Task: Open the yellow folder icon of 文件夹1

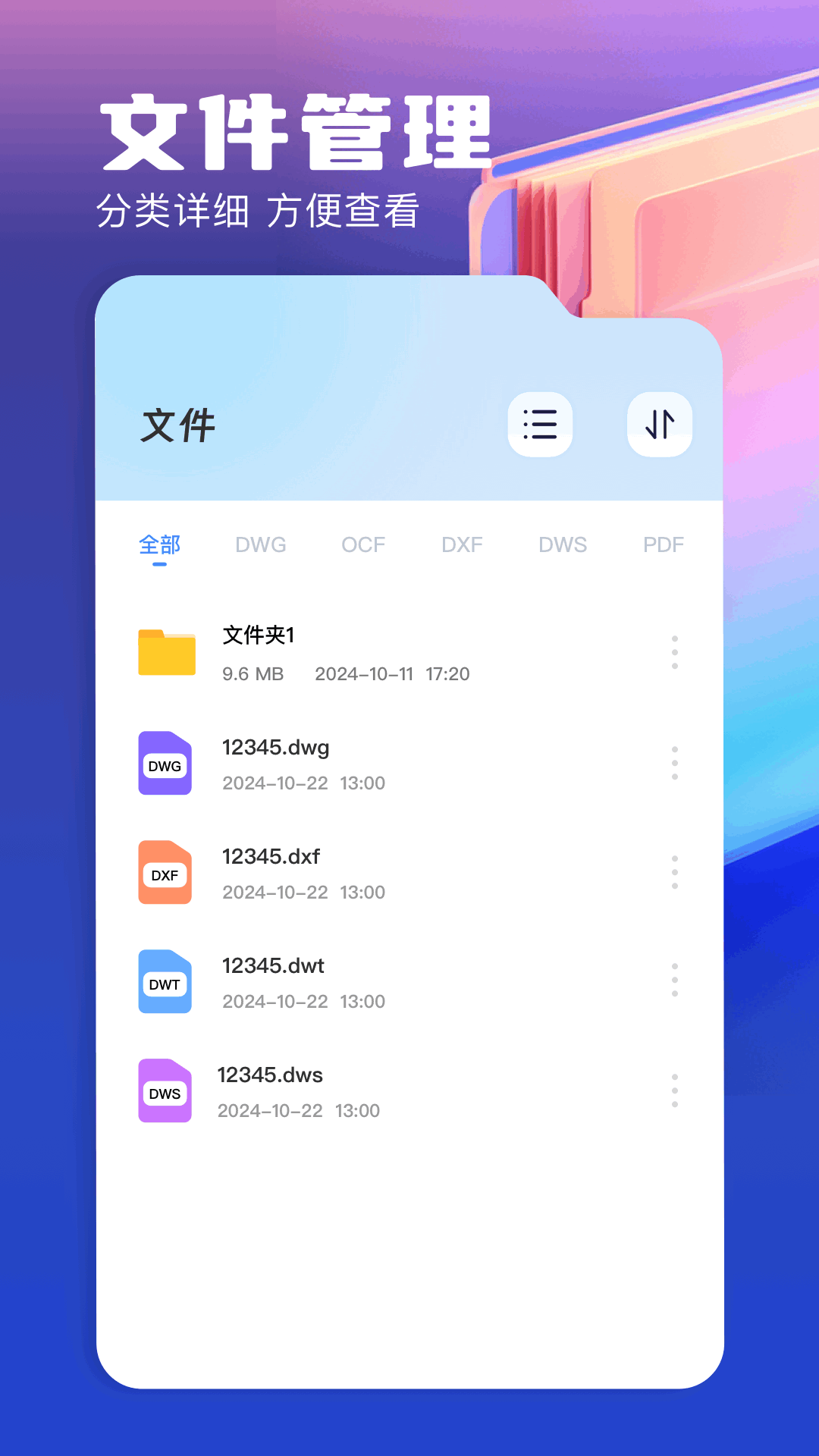Action: pos(165,652)
